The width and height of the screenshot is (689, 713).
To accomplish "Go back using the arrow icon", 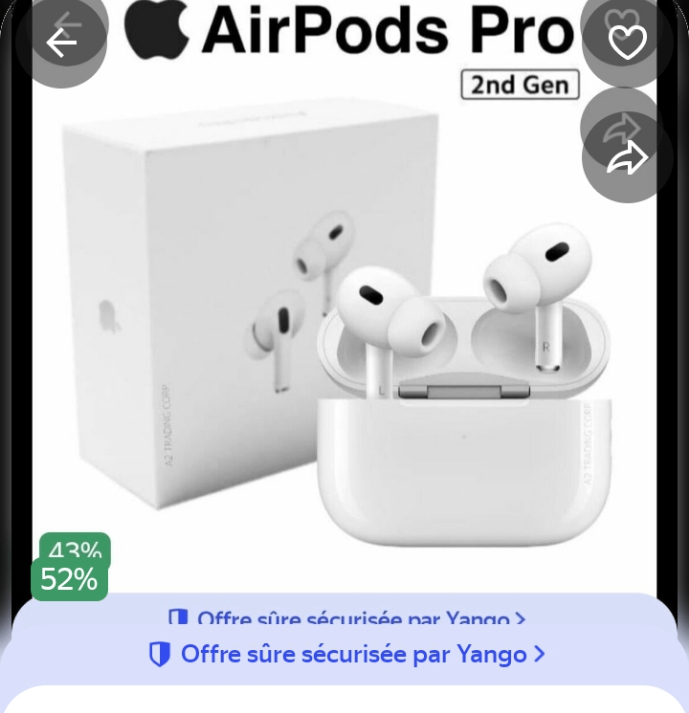I will click(x=62, y=42).
